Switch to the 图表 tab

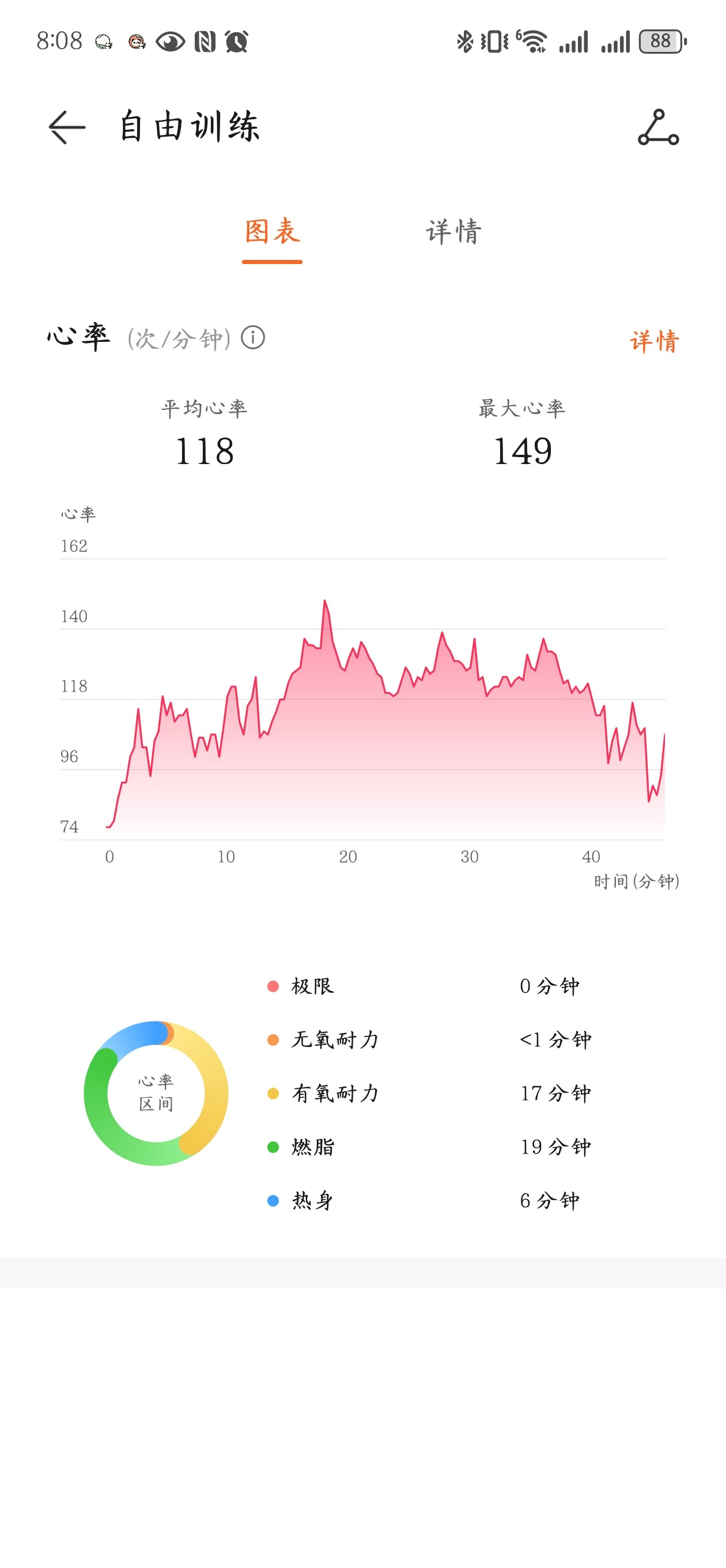(272, 232)
